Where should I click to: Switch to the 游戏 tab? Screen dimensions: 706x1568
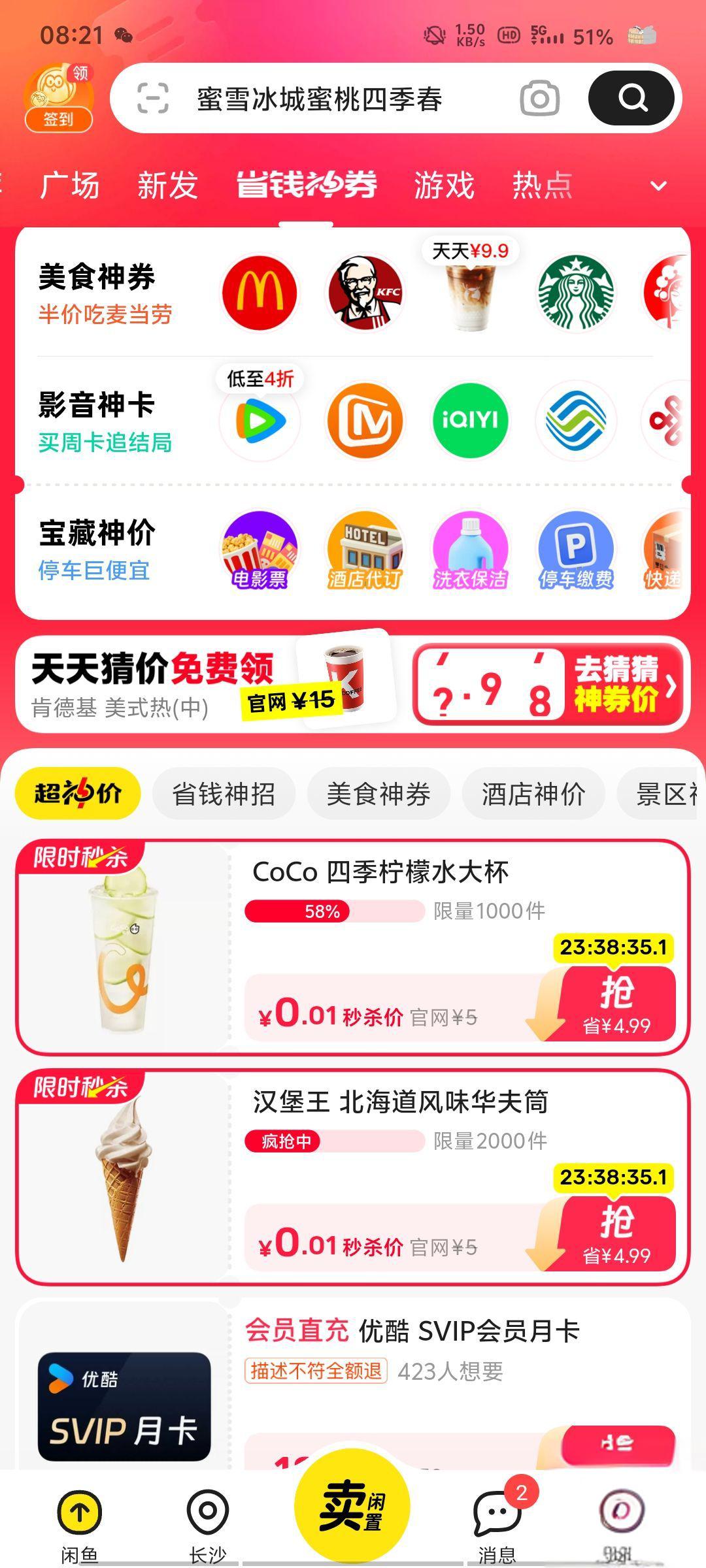point(444,185)
